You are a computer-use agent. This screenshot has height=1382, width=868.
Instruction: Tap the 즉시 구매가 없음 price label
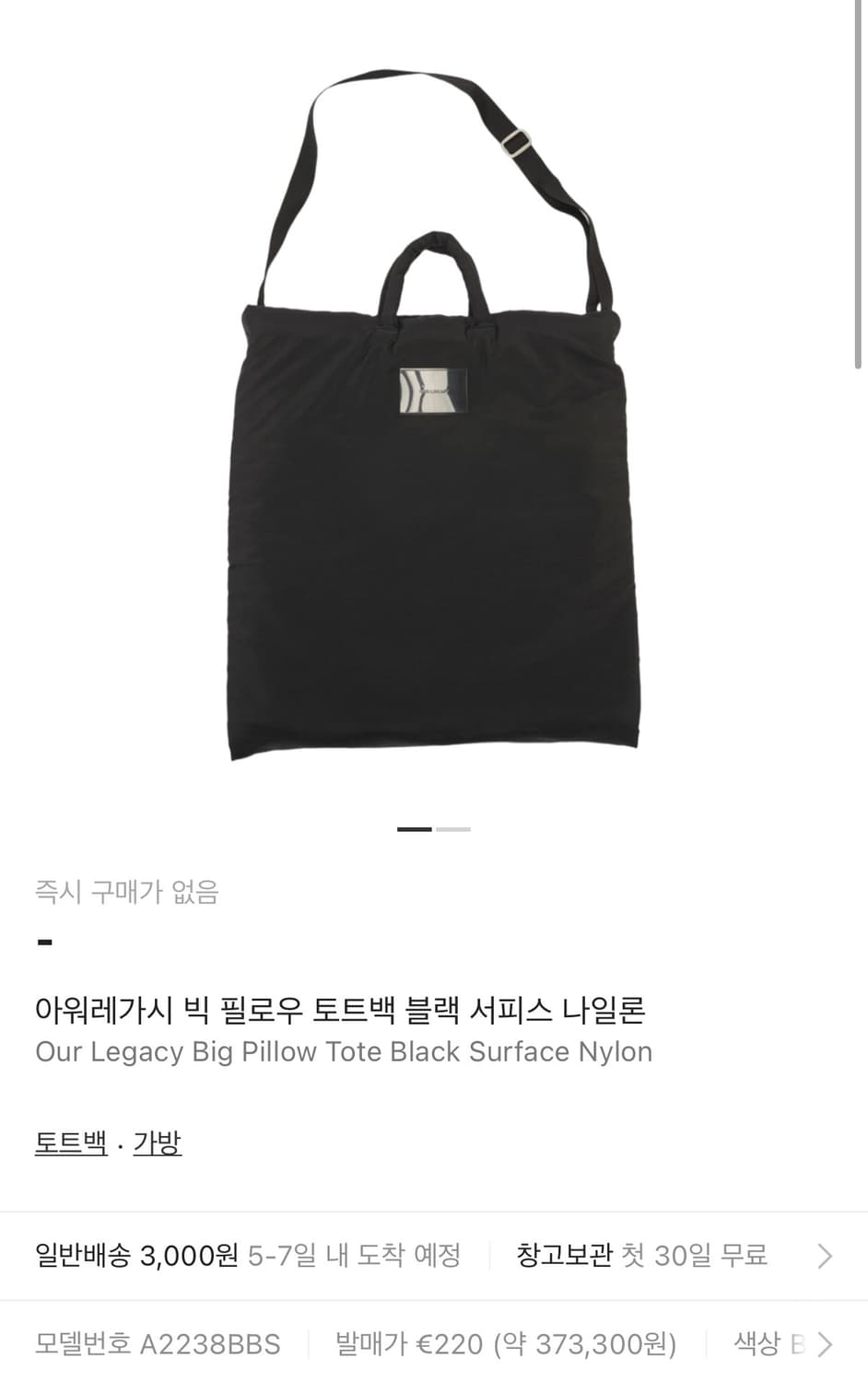127,891
